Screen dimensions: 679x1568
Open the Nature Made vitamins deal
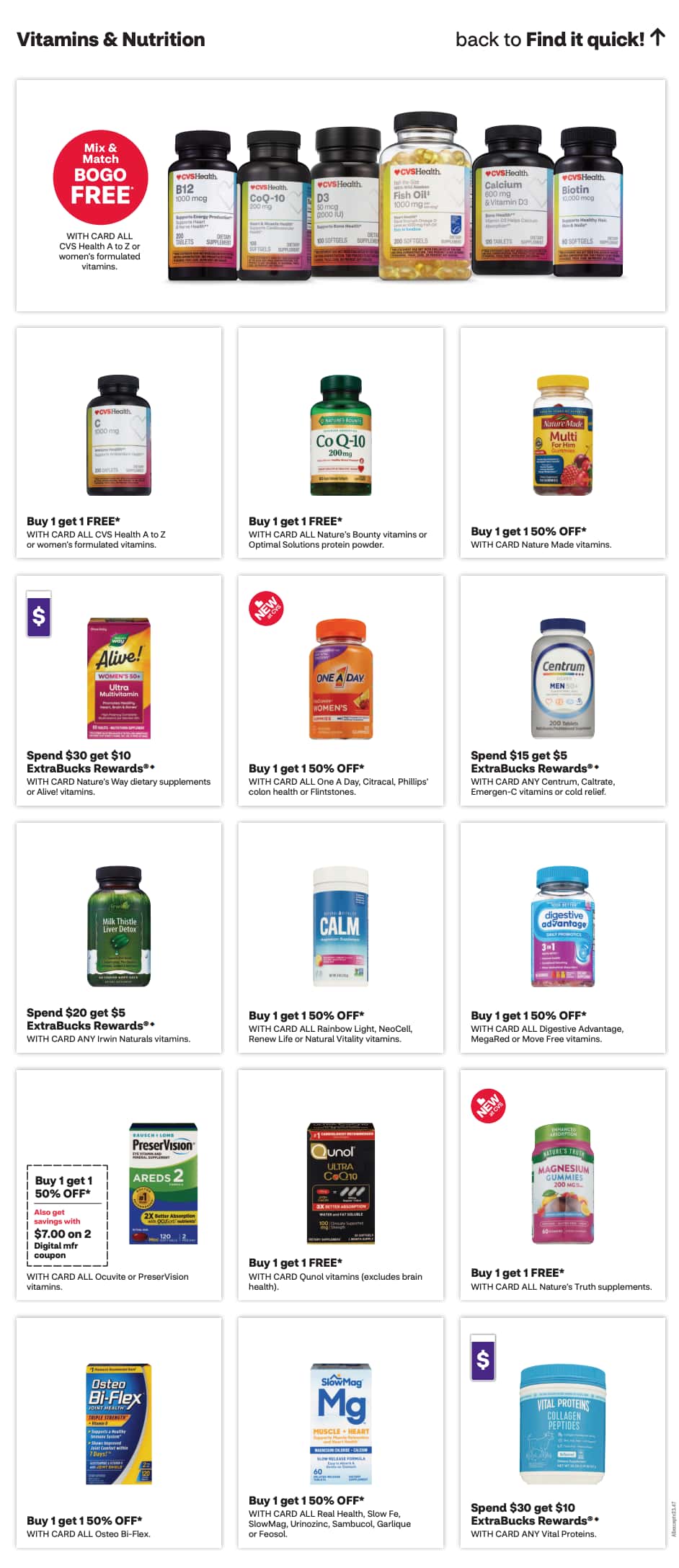coord(562,442)
